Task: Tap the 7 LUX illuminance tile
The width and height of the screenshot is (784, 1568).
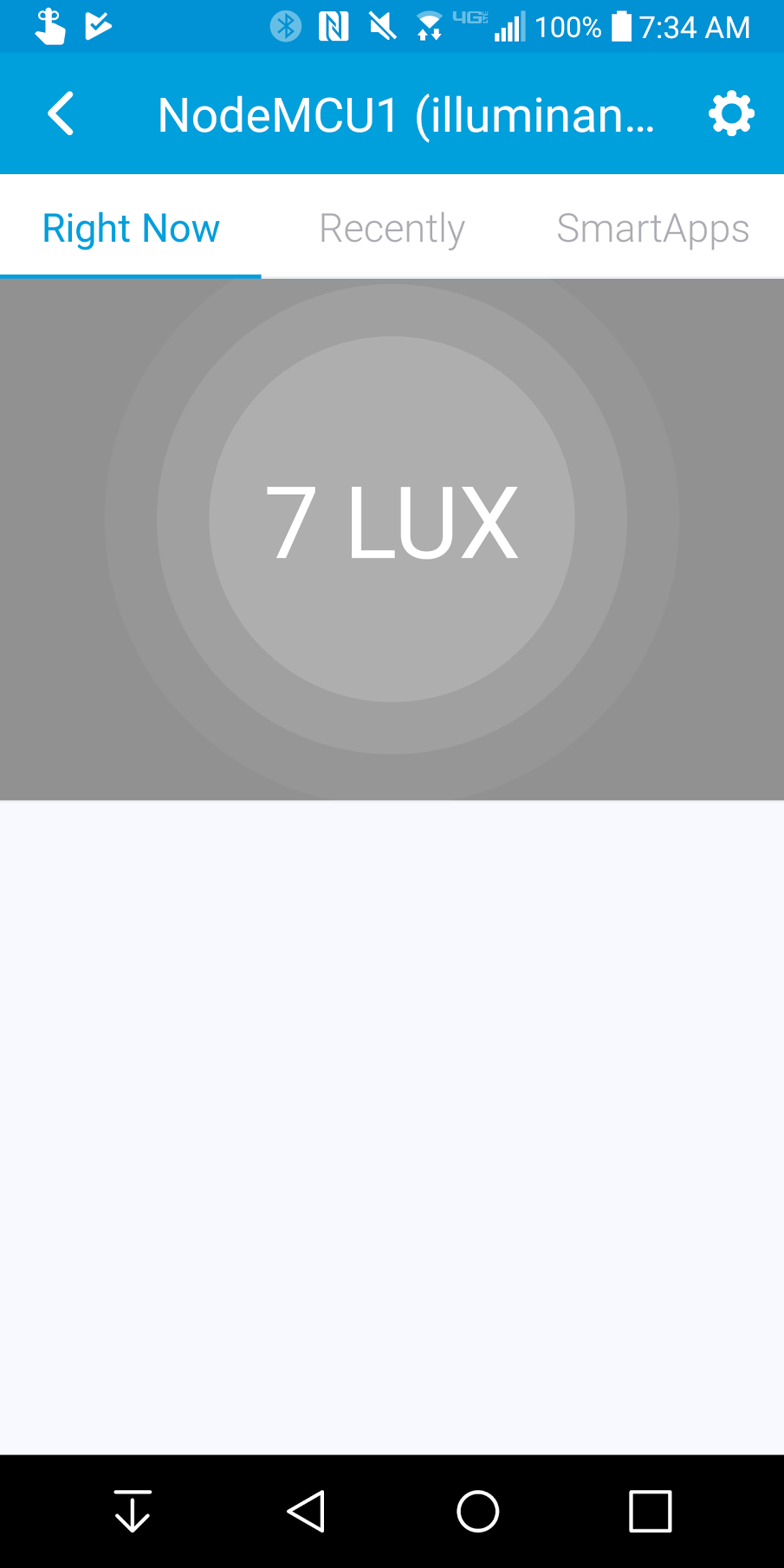Action: pyautogui.click(x=392, y=520)
